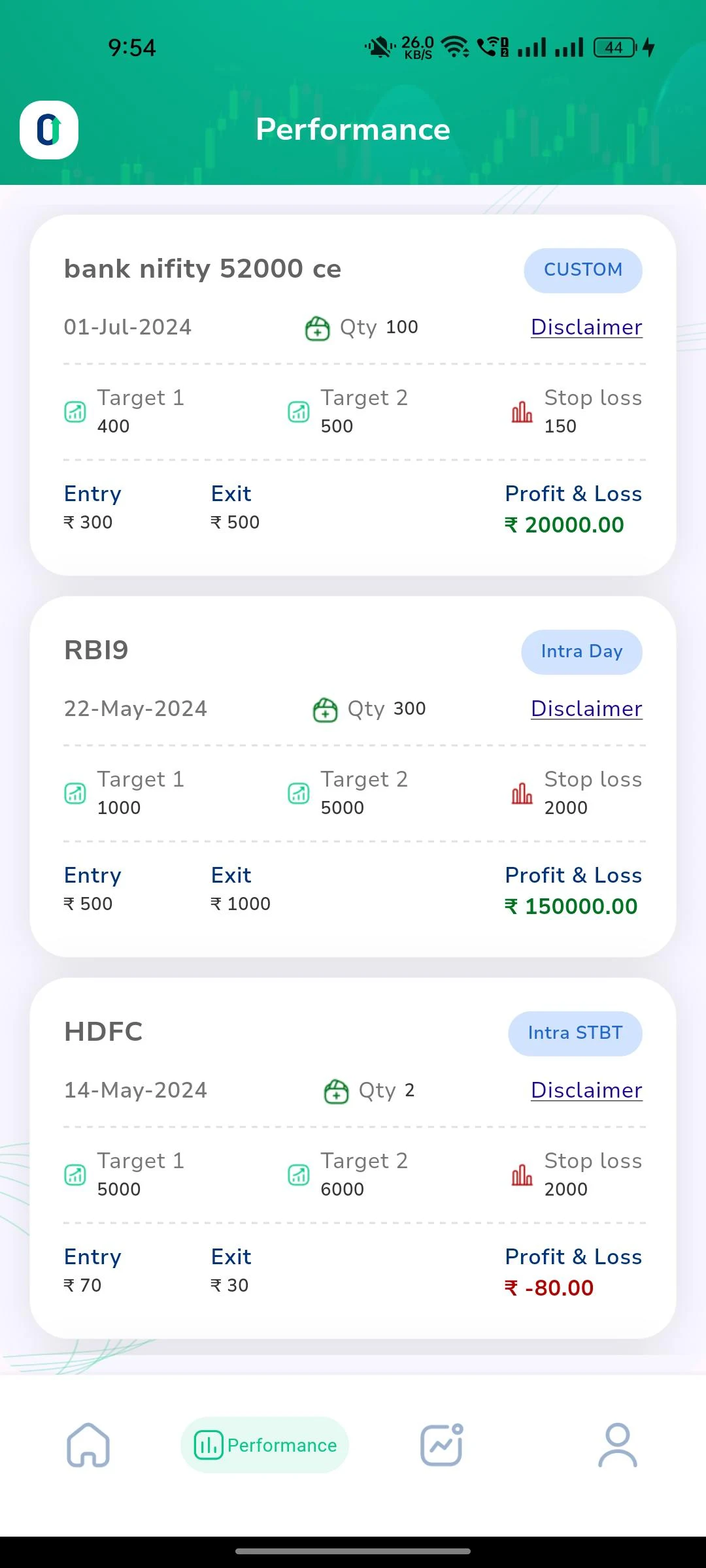Open Disclaimer link on bank nifity card
Screen dimensions: 706x1568
(x=586, y=327)
